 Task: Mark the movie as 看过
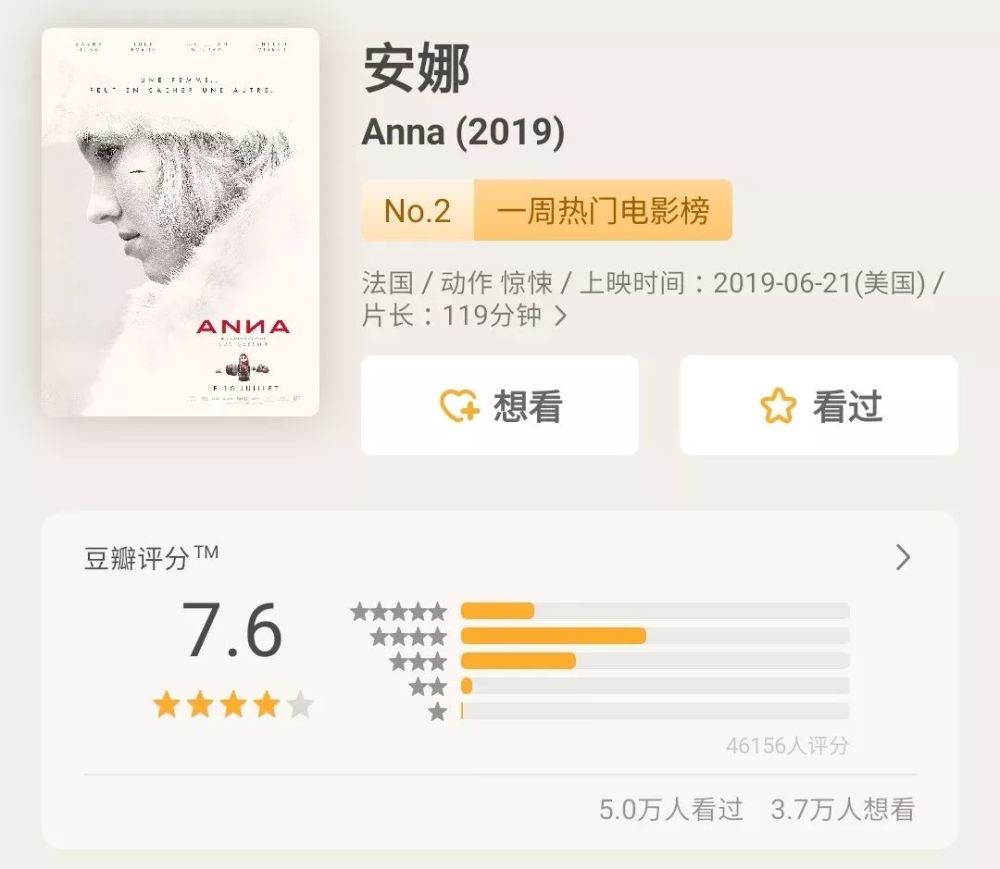[x=819, y=406]
